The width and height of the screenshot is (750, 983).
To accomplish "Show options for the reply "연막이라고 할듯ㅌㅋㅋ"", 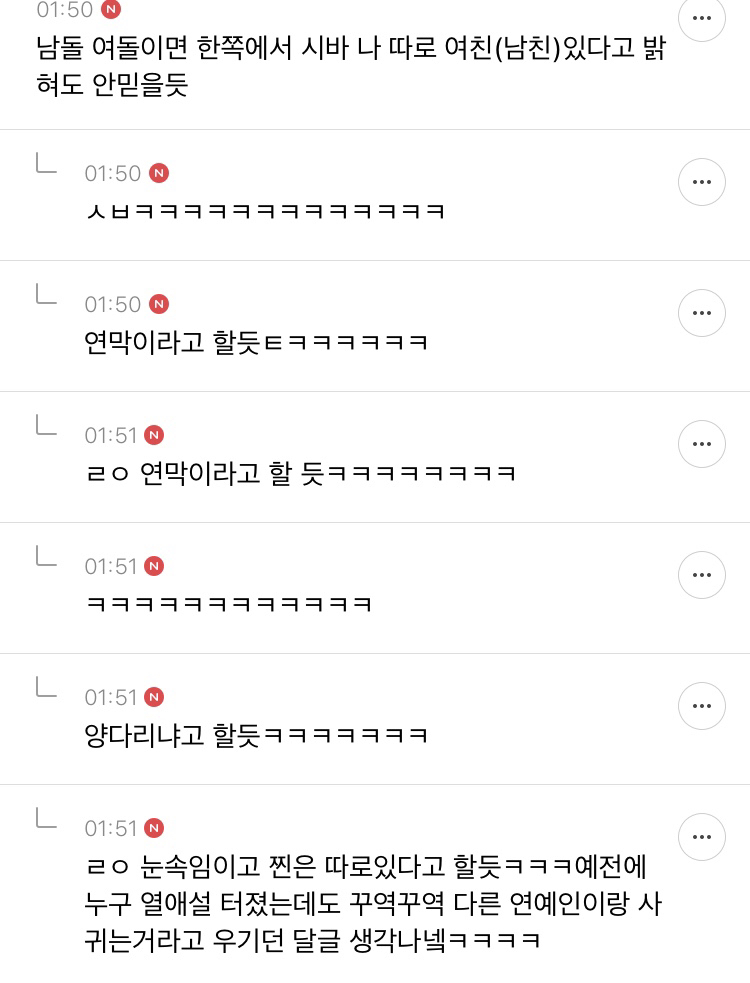I will point(702,313).
